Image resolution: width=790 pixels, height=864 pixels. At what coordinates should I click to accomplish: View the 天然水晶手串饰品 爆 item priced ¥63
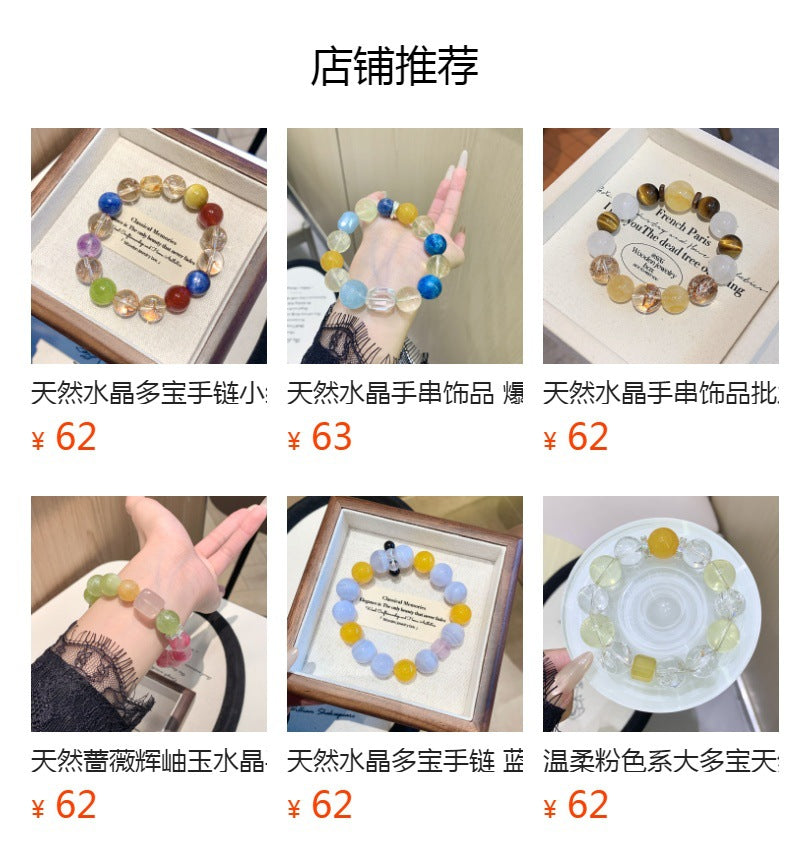404,246
